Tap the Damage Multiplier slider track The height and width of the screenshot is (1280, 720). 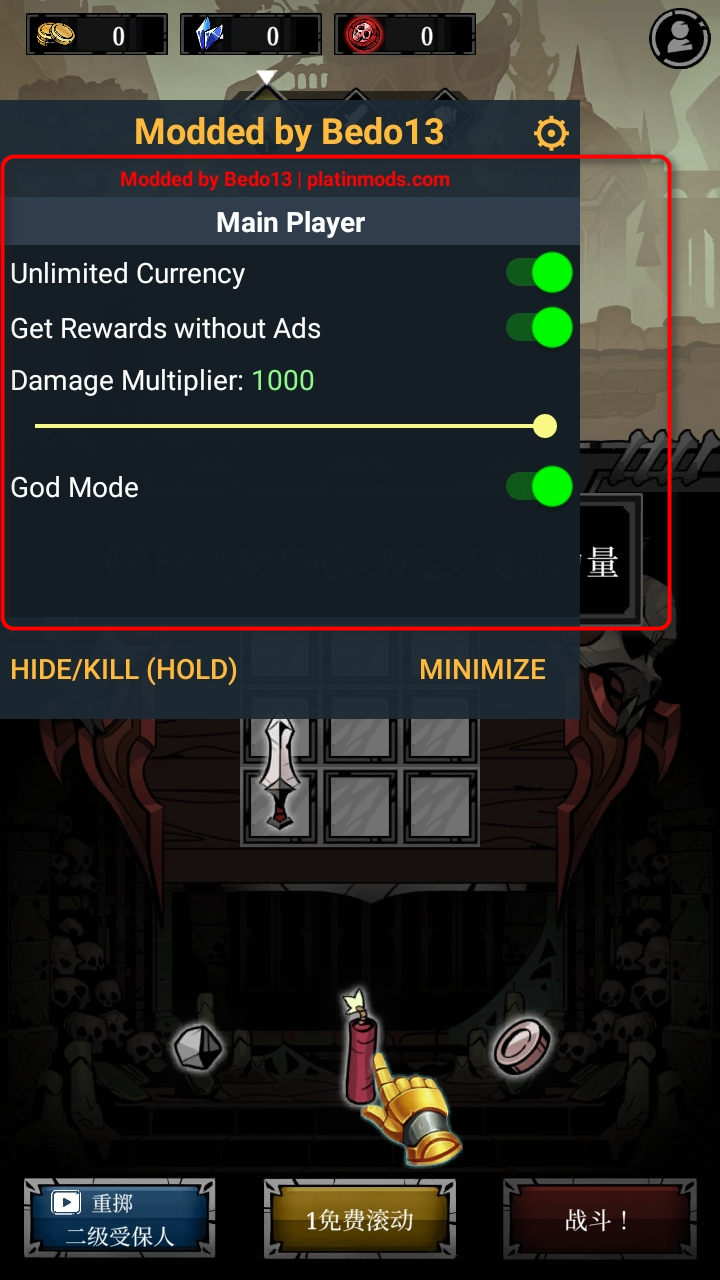290,426
